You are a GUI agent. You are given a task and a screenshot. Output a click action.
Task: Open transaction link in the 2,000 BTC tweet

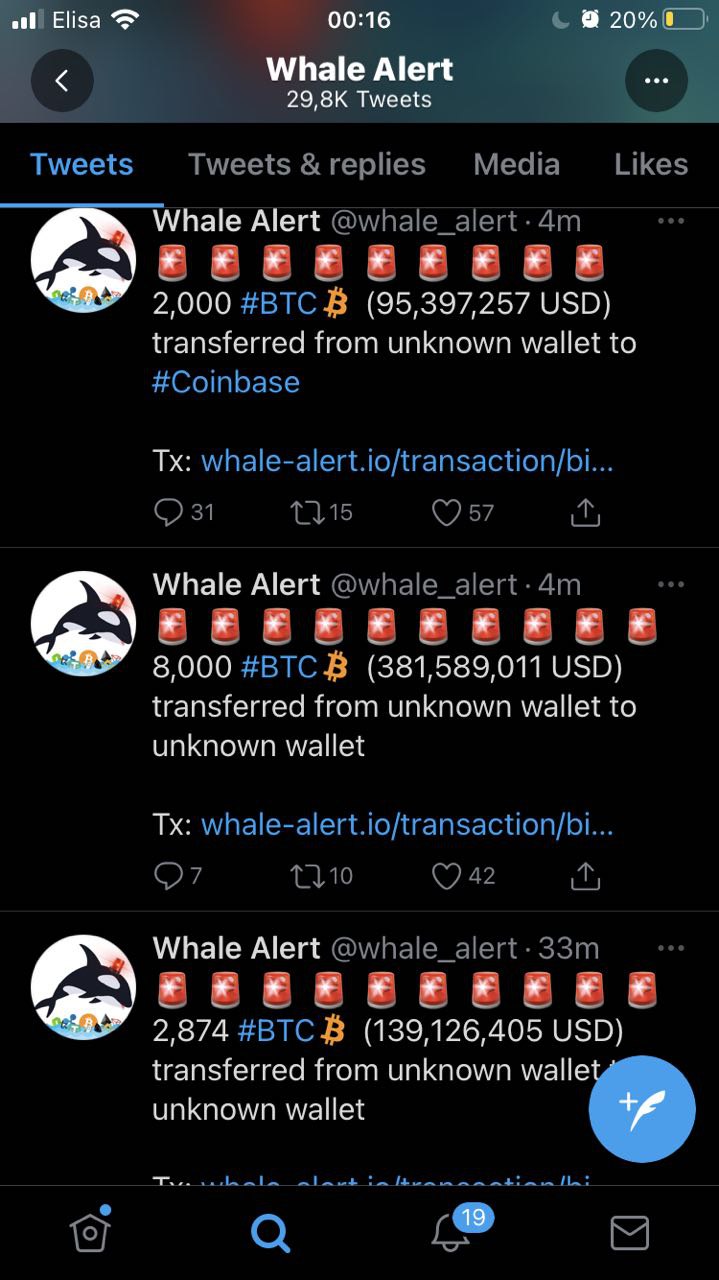(x=406, y=461)
